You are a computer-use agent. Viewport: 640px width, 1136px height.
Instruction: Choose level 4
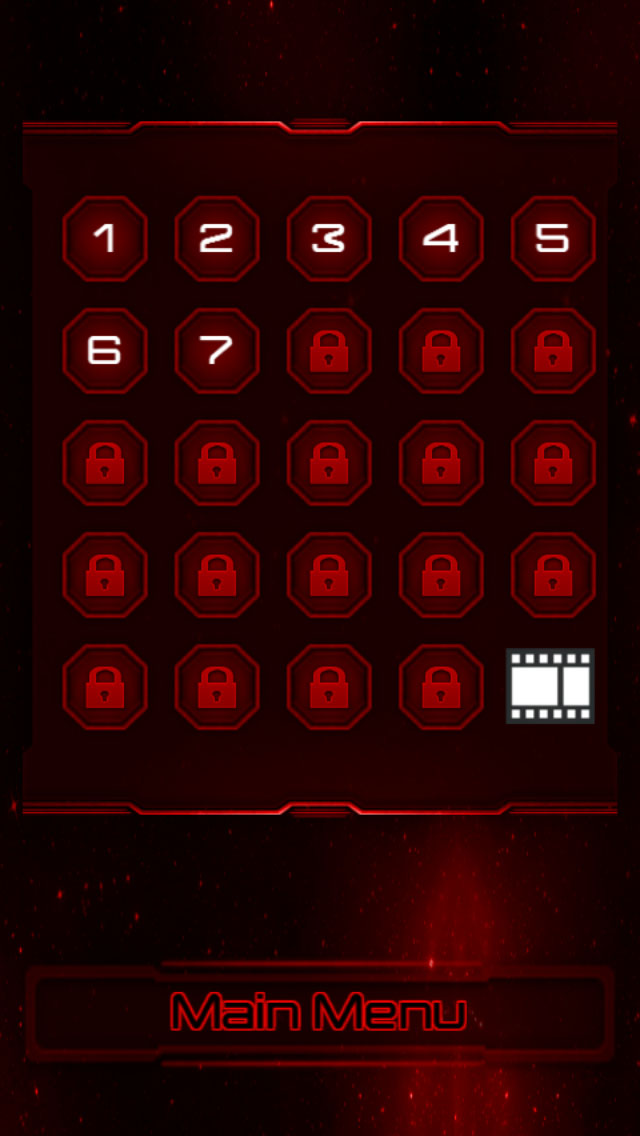click(441, 238)
